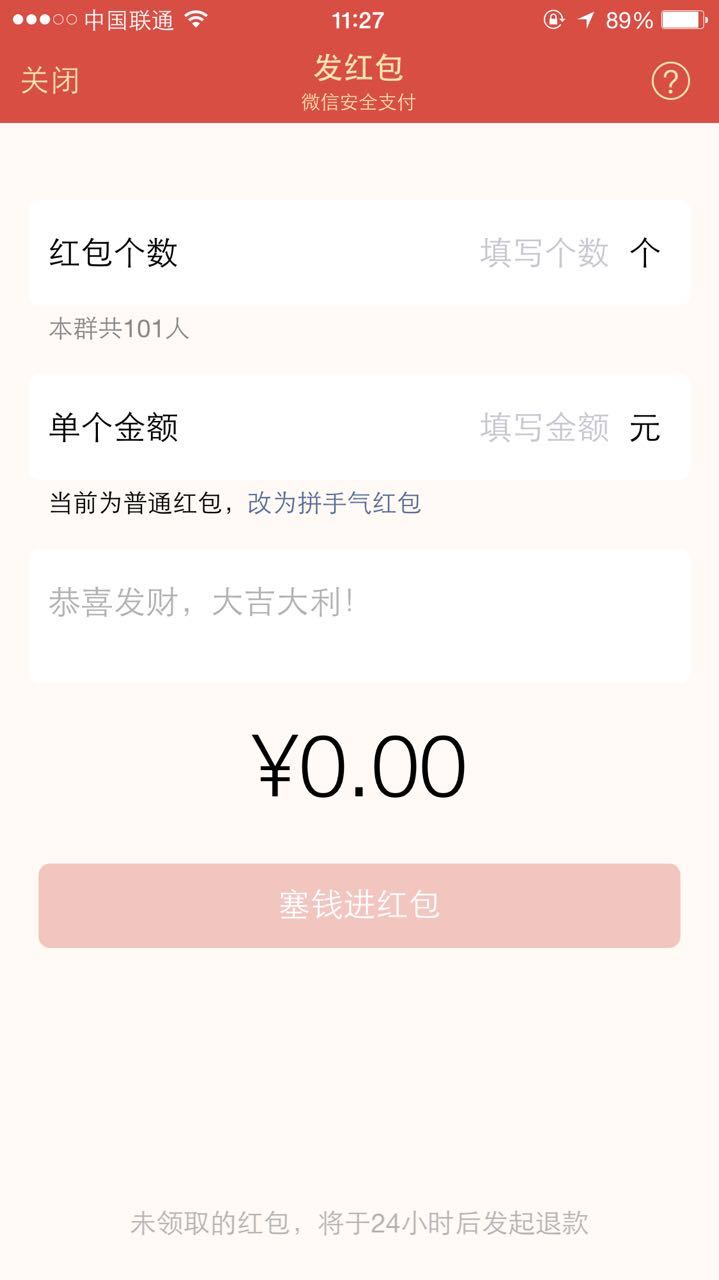Screen dimensions: 719x1280
Task: Fill in the 单个金额 amount field
Action: (359, 428)
